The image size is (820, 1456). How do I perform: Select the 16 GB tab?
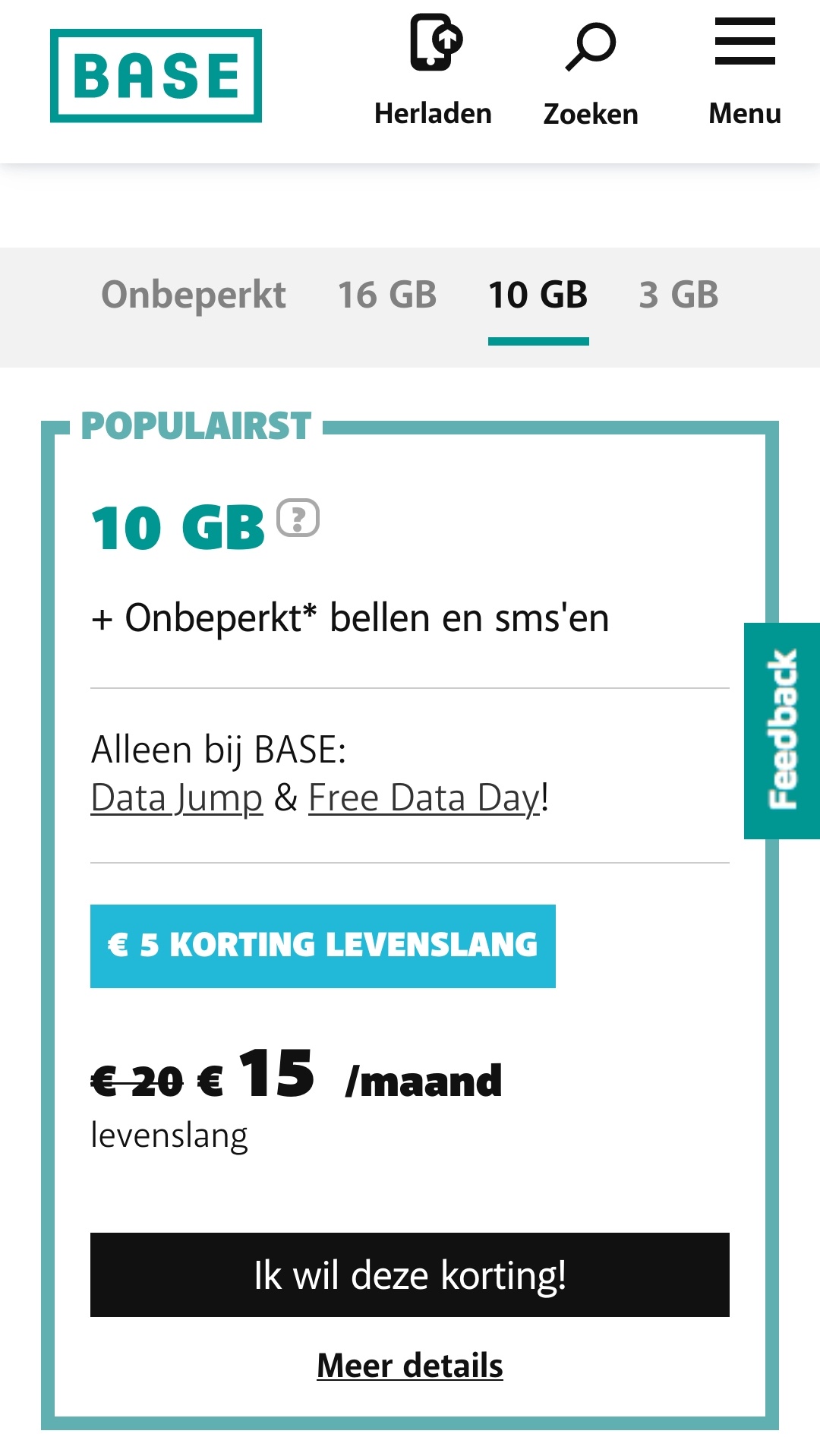(x=387, y=295)
